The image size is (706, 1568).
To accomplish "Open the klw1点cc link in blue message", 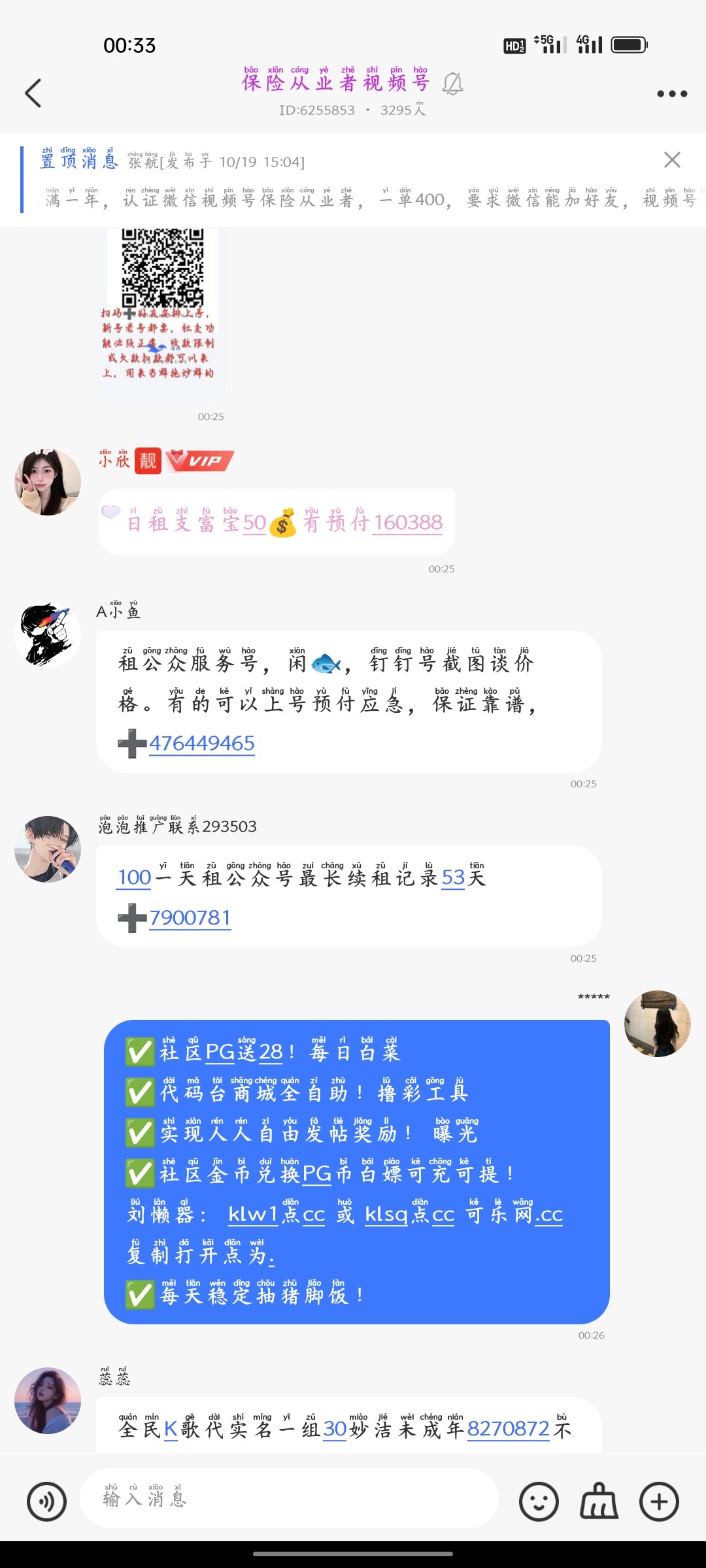I will (273, 1215).
